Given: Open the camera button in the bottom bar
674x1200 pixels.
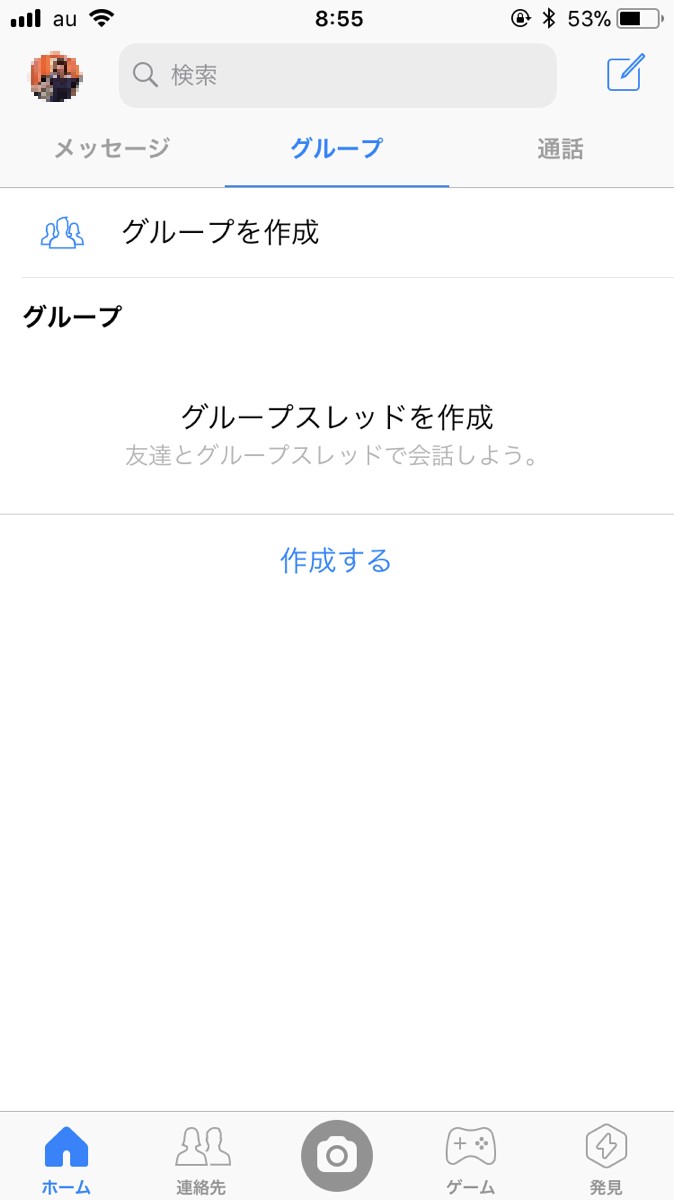Looking at the screenshot, I should (337, 1156).
